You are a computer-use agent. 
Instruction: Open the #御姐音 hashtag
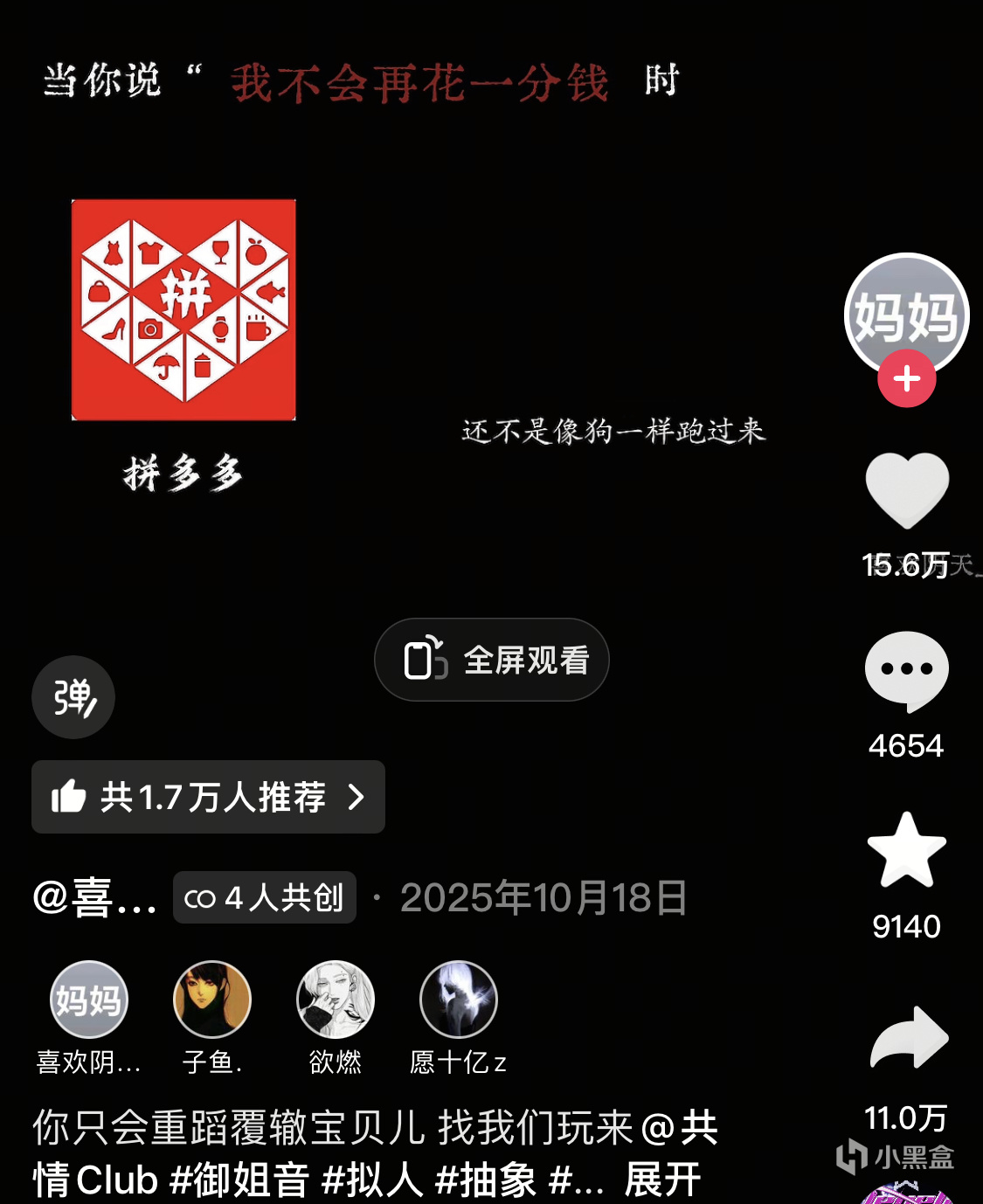[x=239, y=1180]
